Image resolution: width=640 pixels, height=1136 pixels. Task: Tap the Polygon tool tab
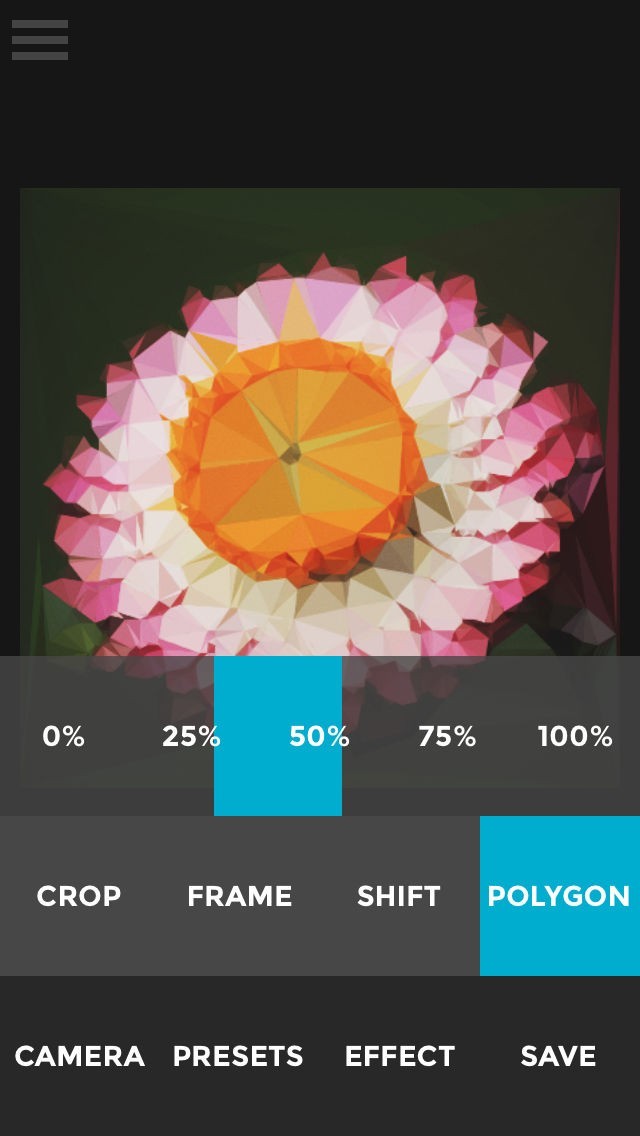(559, 896)
